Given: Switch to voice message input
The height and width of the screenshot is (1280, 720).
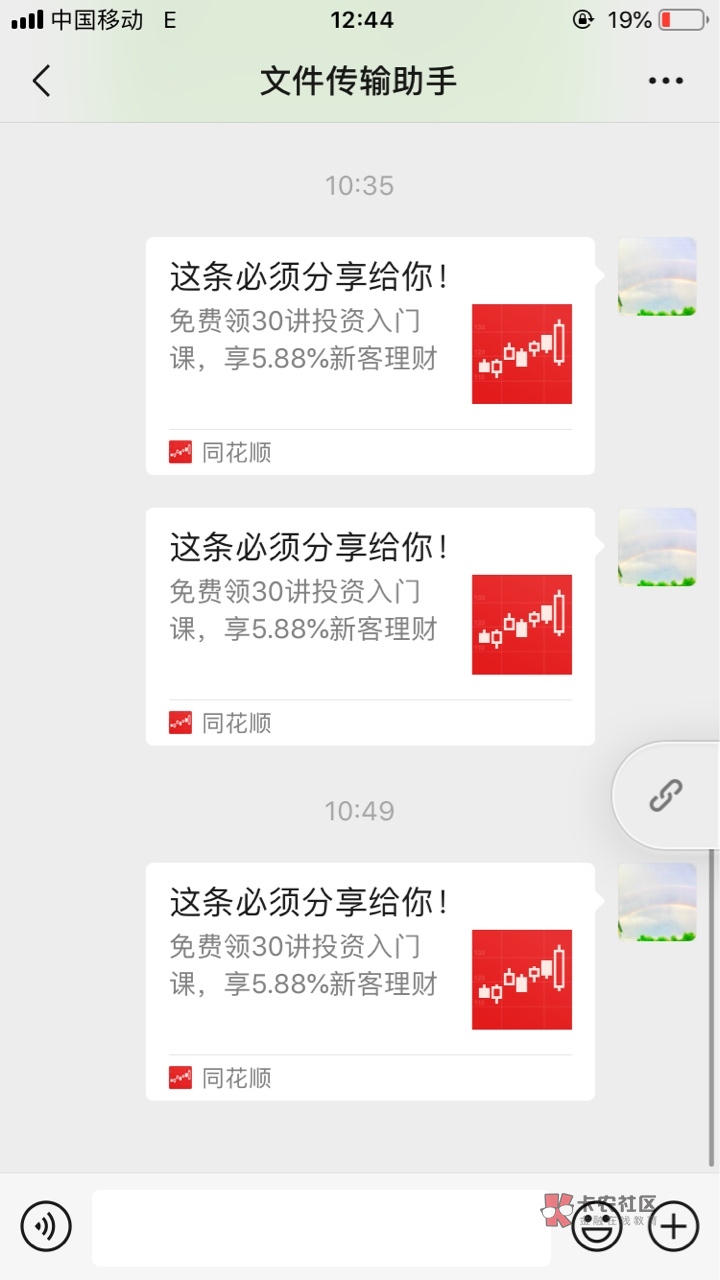Looking at the screenshot, I should (x=46, y=1226).
